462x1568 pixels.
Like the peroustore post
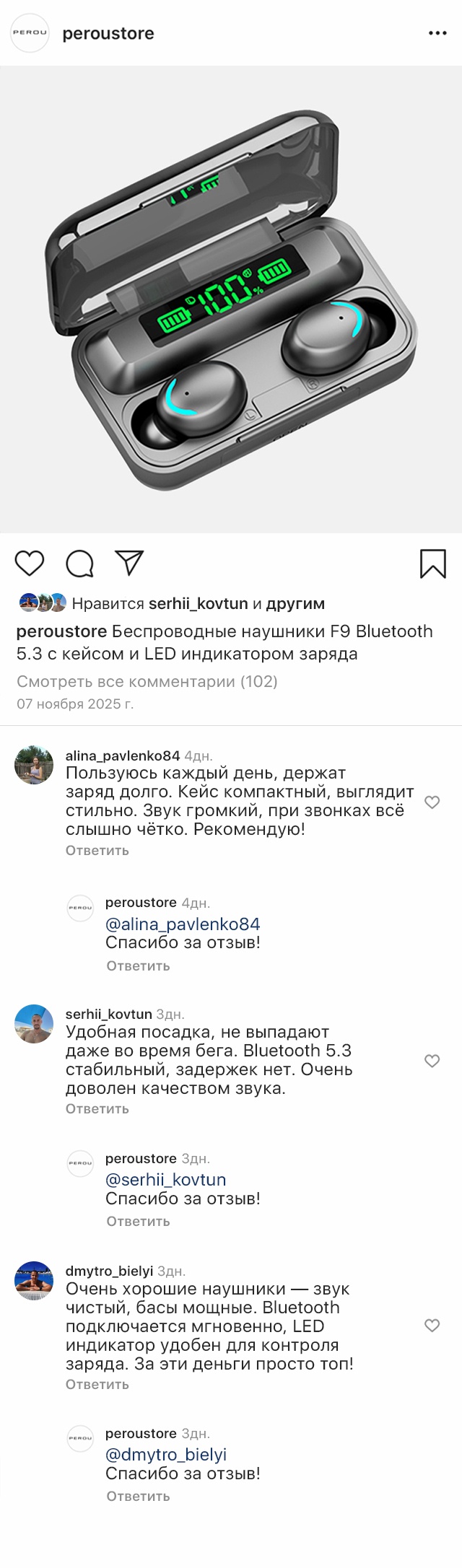point(30,563)
